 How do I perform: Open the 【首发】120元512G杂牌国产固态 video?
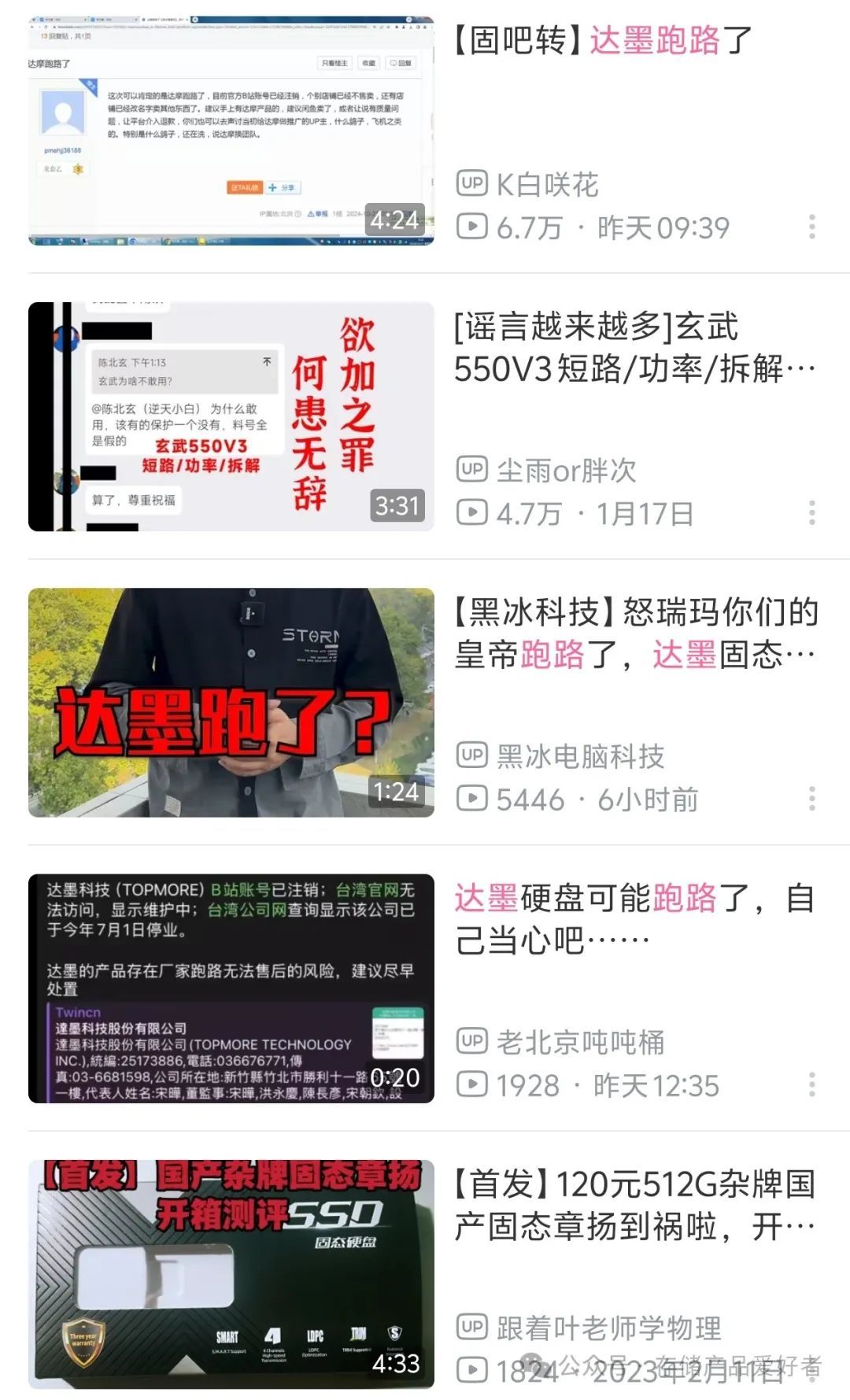point(231,1273)
